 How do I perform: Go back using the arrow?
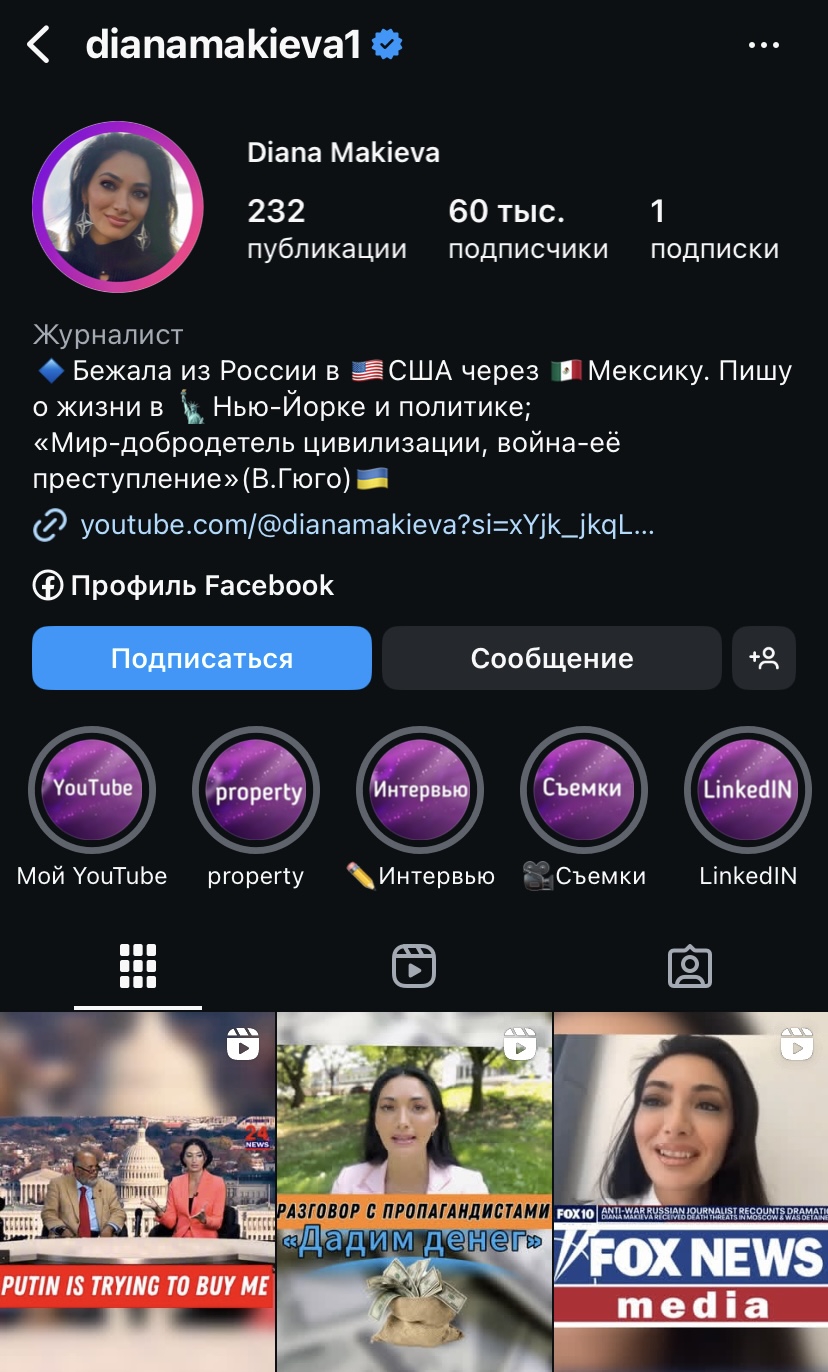[x=39, y=45]
